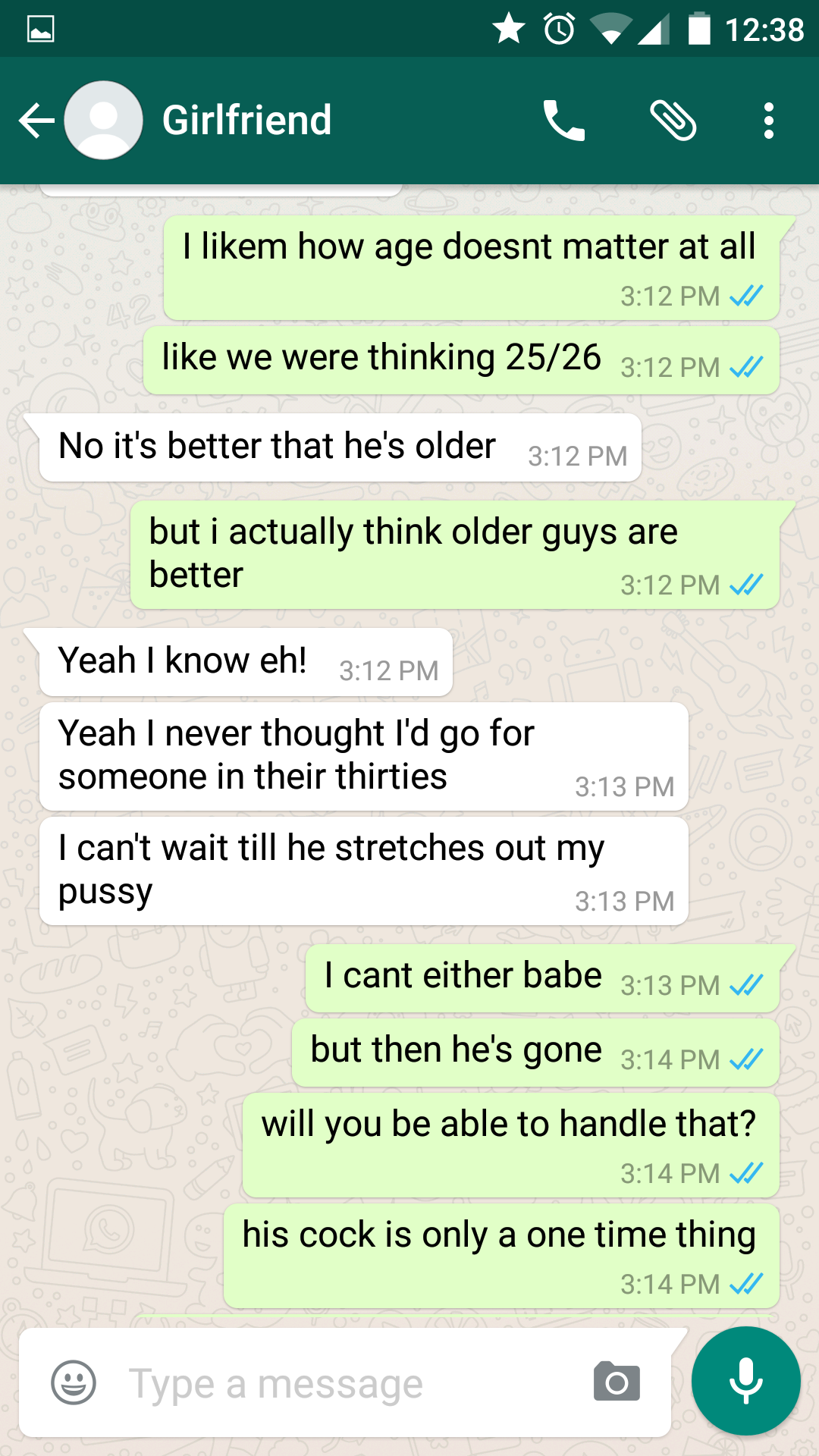The width and height of the screenshot is (819, 1456).
Task: Open Girlfriend contact info from header
Action: tap(247, 121)
